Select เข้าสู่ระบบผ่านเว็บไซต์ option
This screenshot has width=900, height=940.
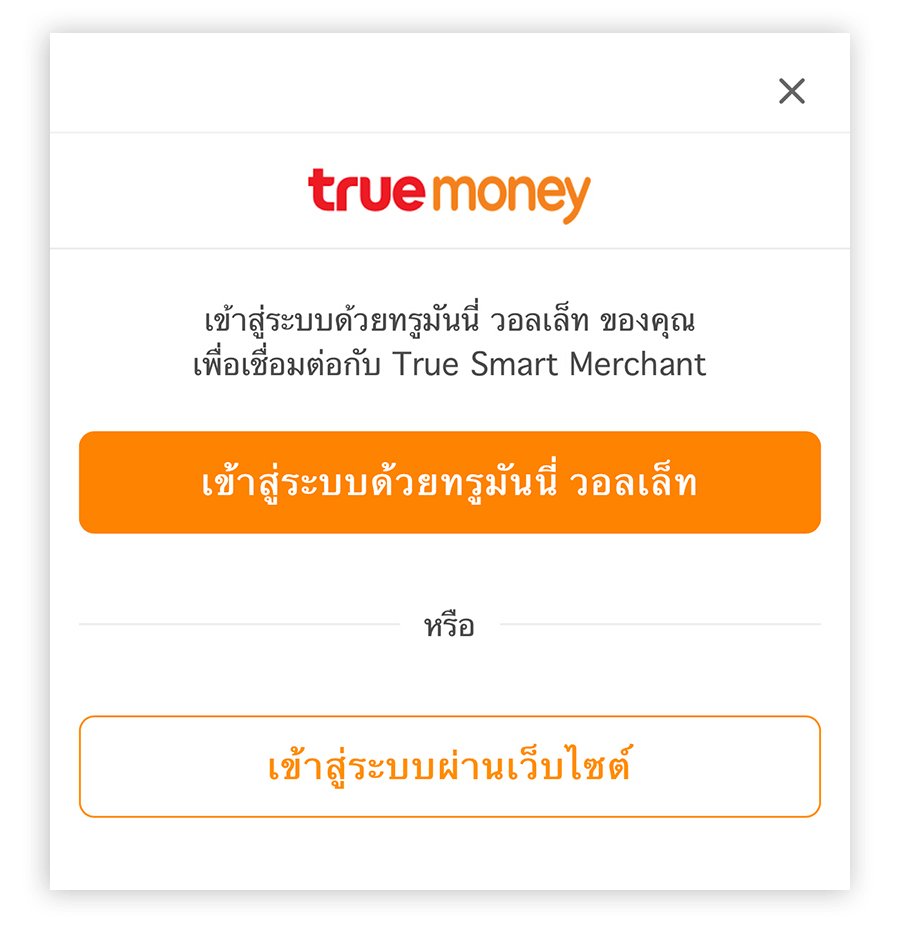pyautogui.click(x=449, y=767)
